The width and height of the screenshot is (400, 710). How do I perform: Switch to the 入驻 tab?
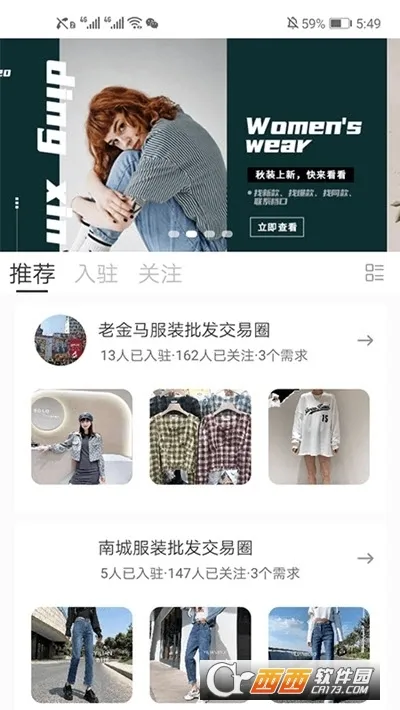tap(96, 274)
